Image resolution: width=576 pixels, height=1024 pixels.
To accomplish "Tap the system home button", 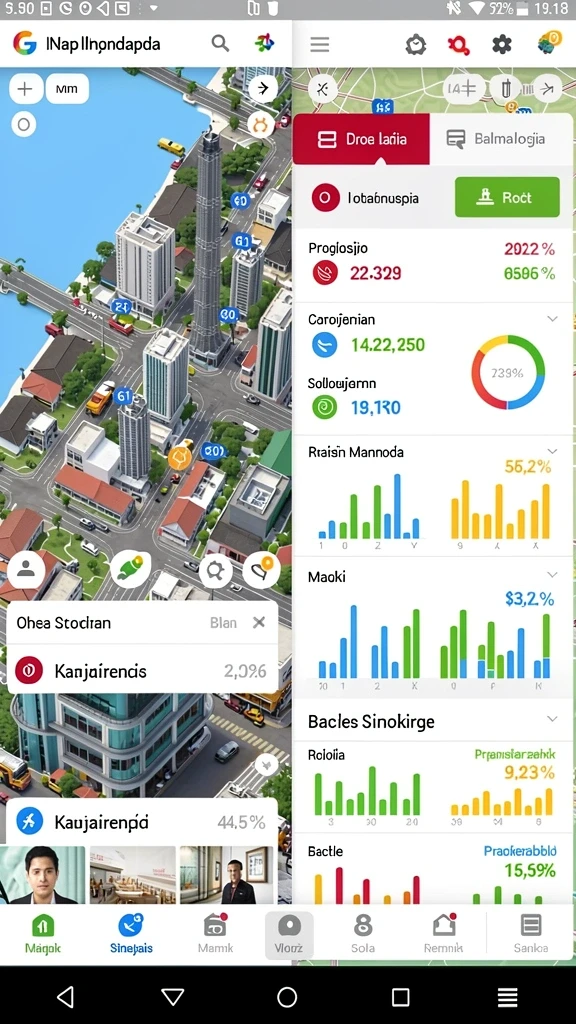I will coord(287,997).
